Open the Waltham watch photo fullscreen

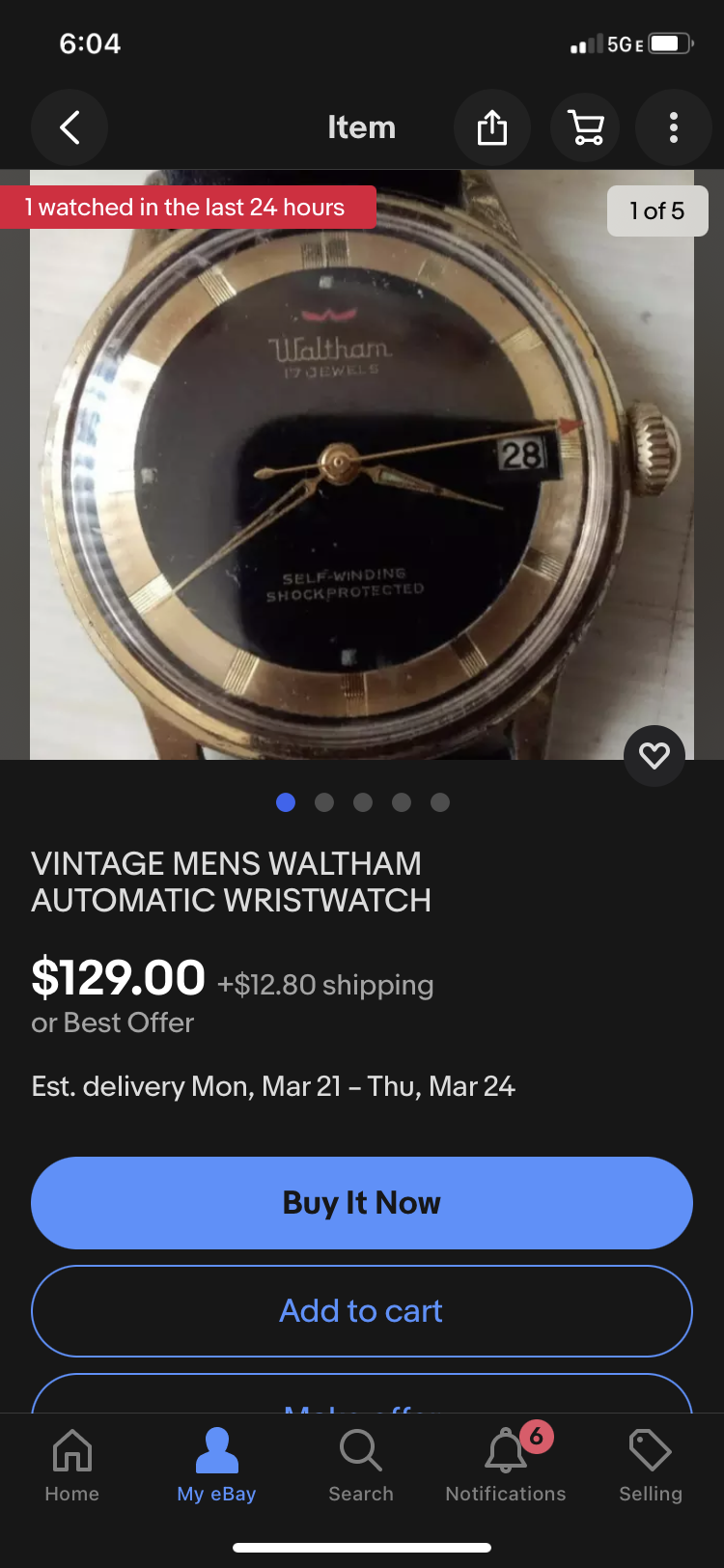click(x=362, y=463)
